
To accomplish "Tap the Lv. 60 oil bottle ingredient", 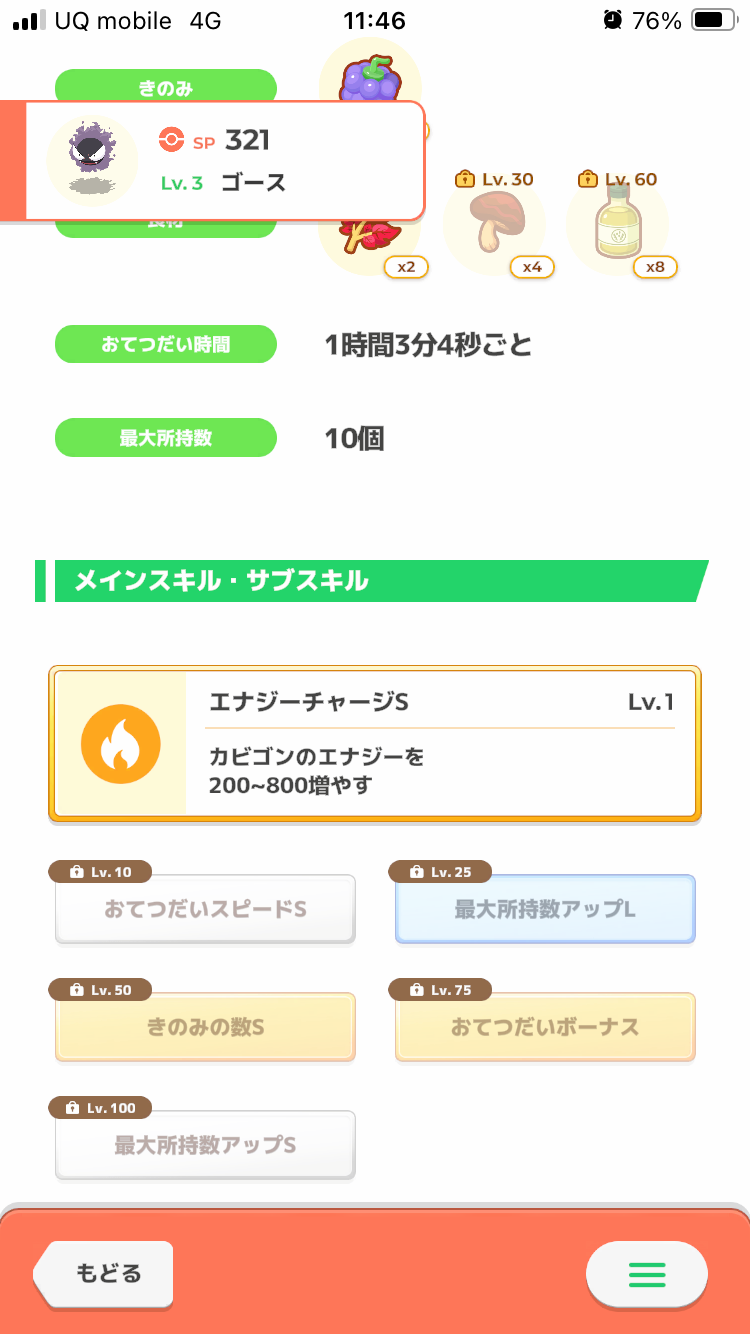I will pyautogui.click(x=617, y=224).
